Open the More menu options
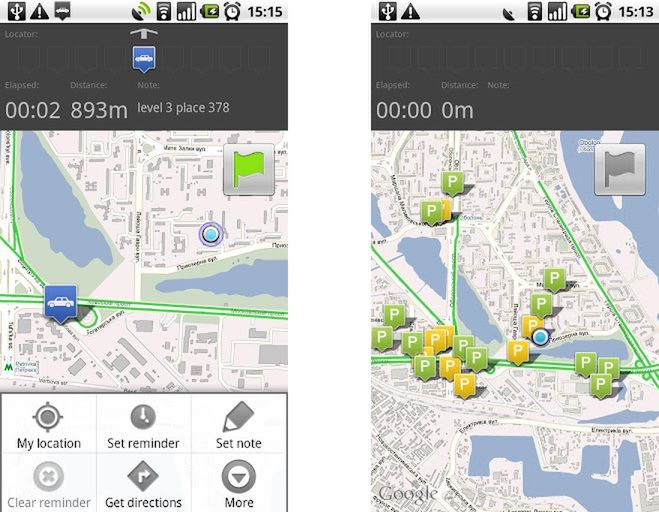Viewport: 659px width, 512px height. (238, 485)
